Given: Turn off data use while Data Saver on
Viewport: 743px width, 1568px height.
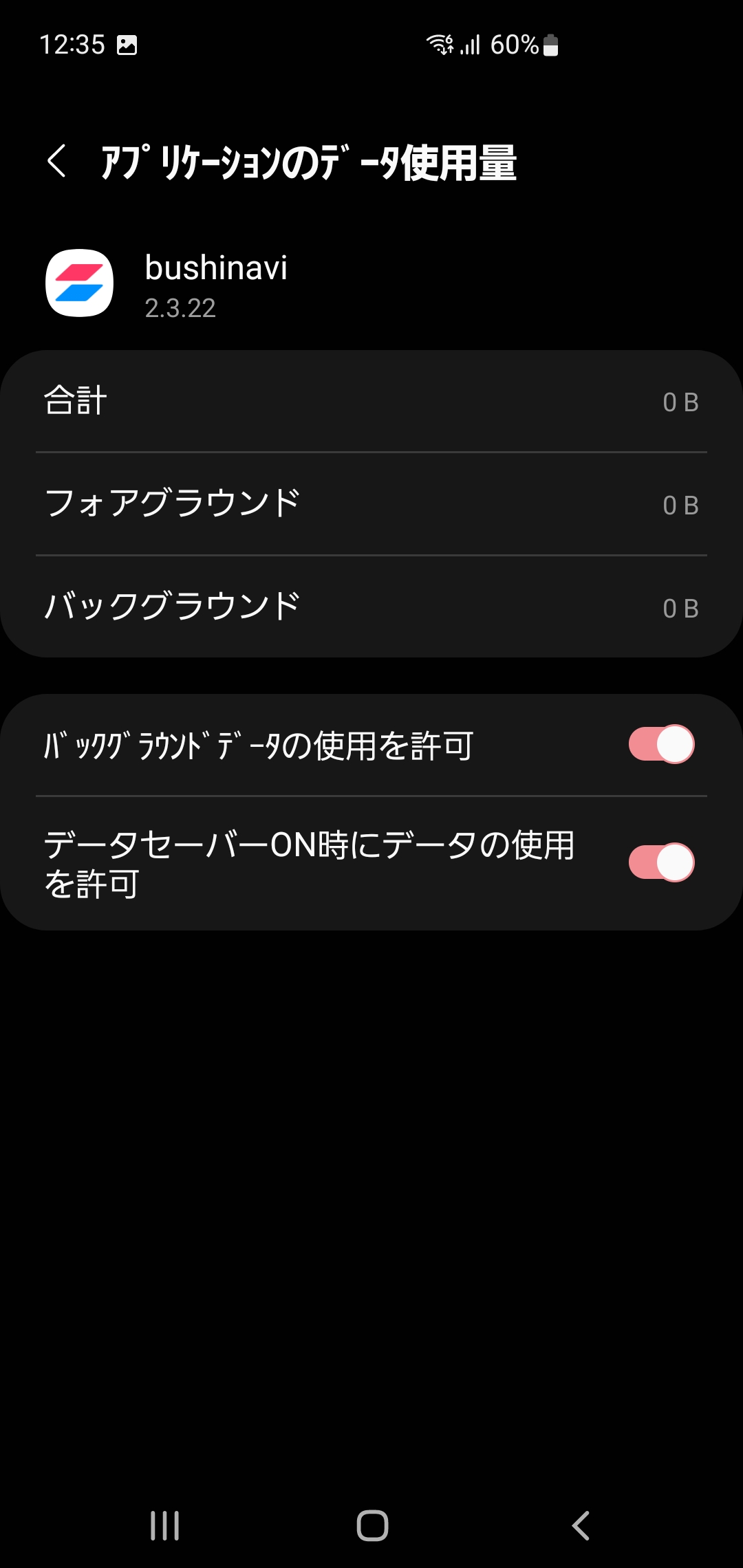Looking at the screenshot, I should click(660, 863).
